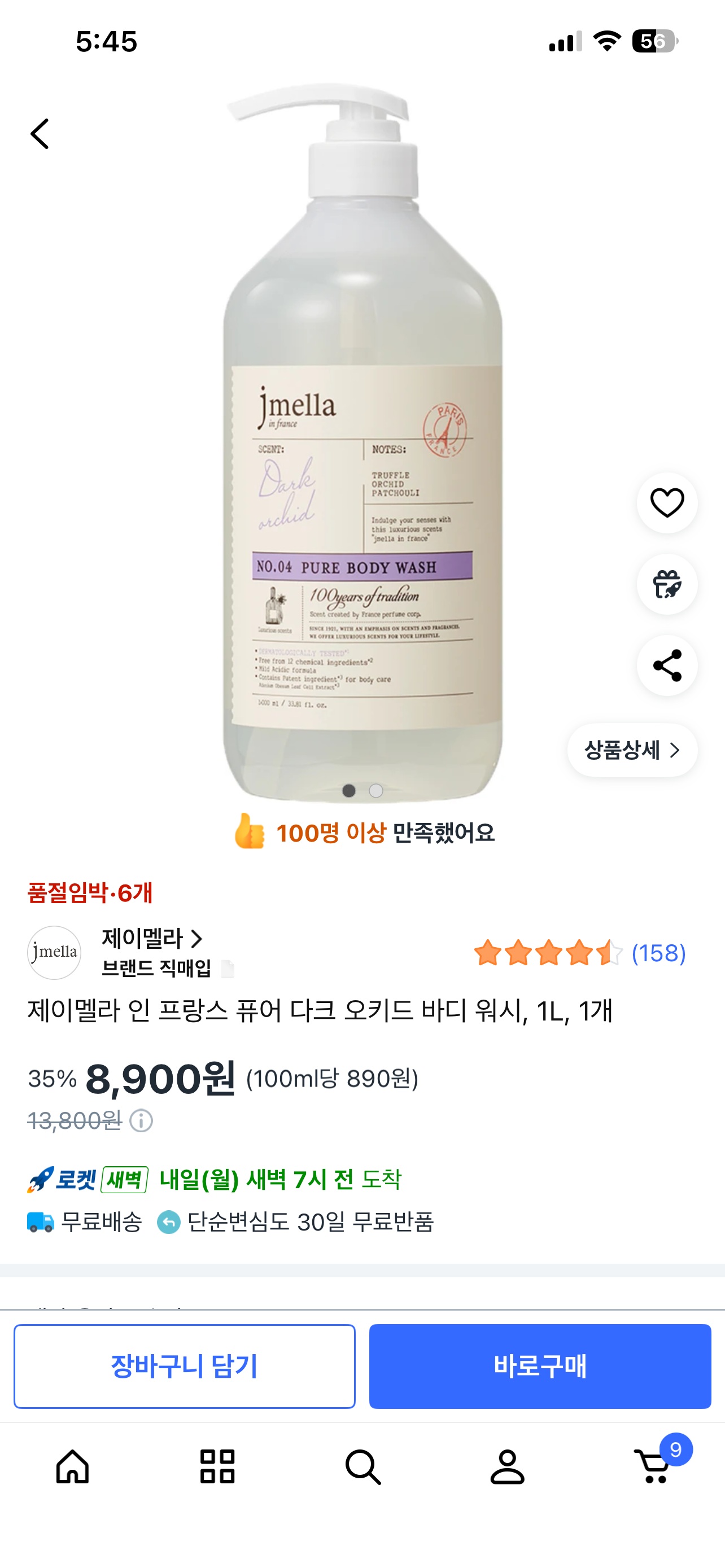Tap 장바구니 담기 to add to cart

point(185,1366)
